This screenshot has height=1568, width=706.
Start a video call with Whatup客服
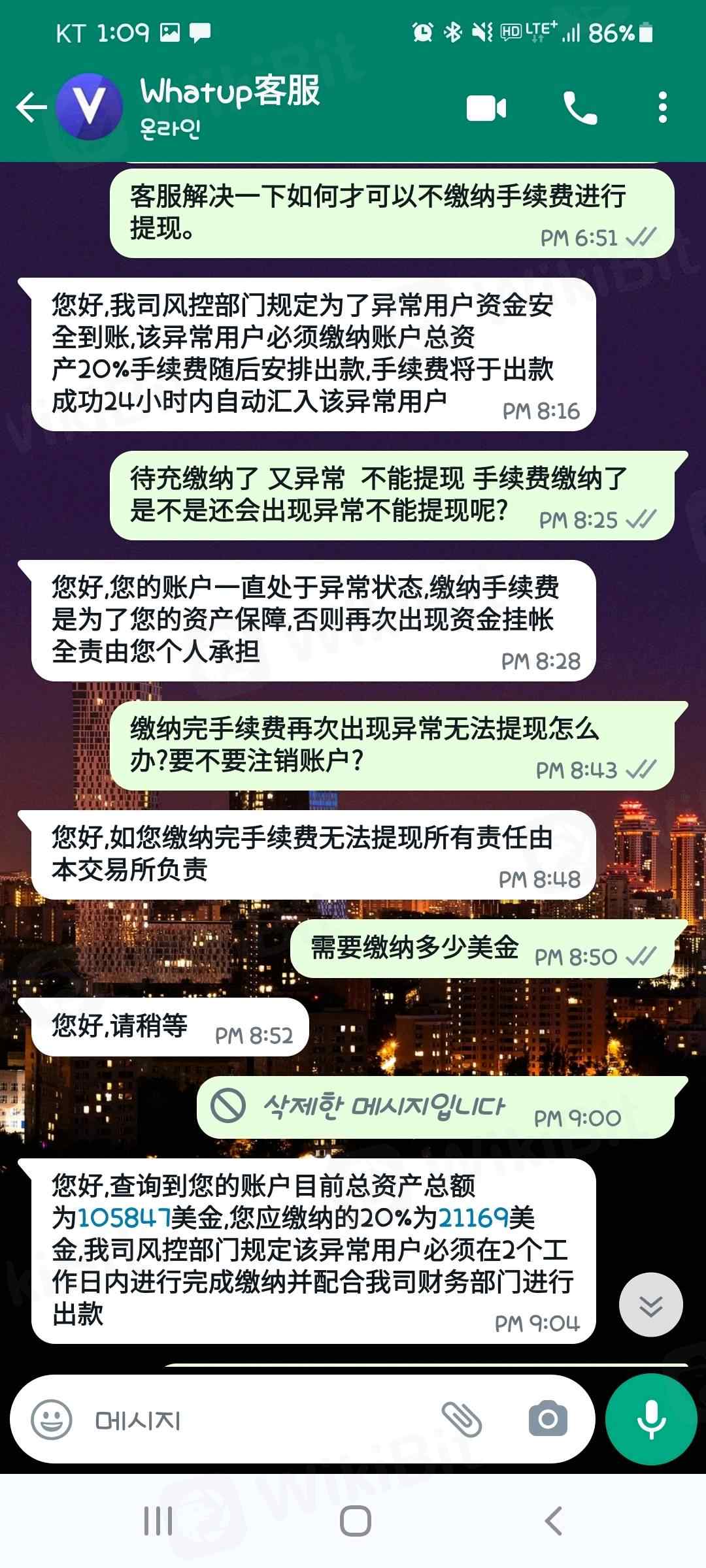coord(486,108)
